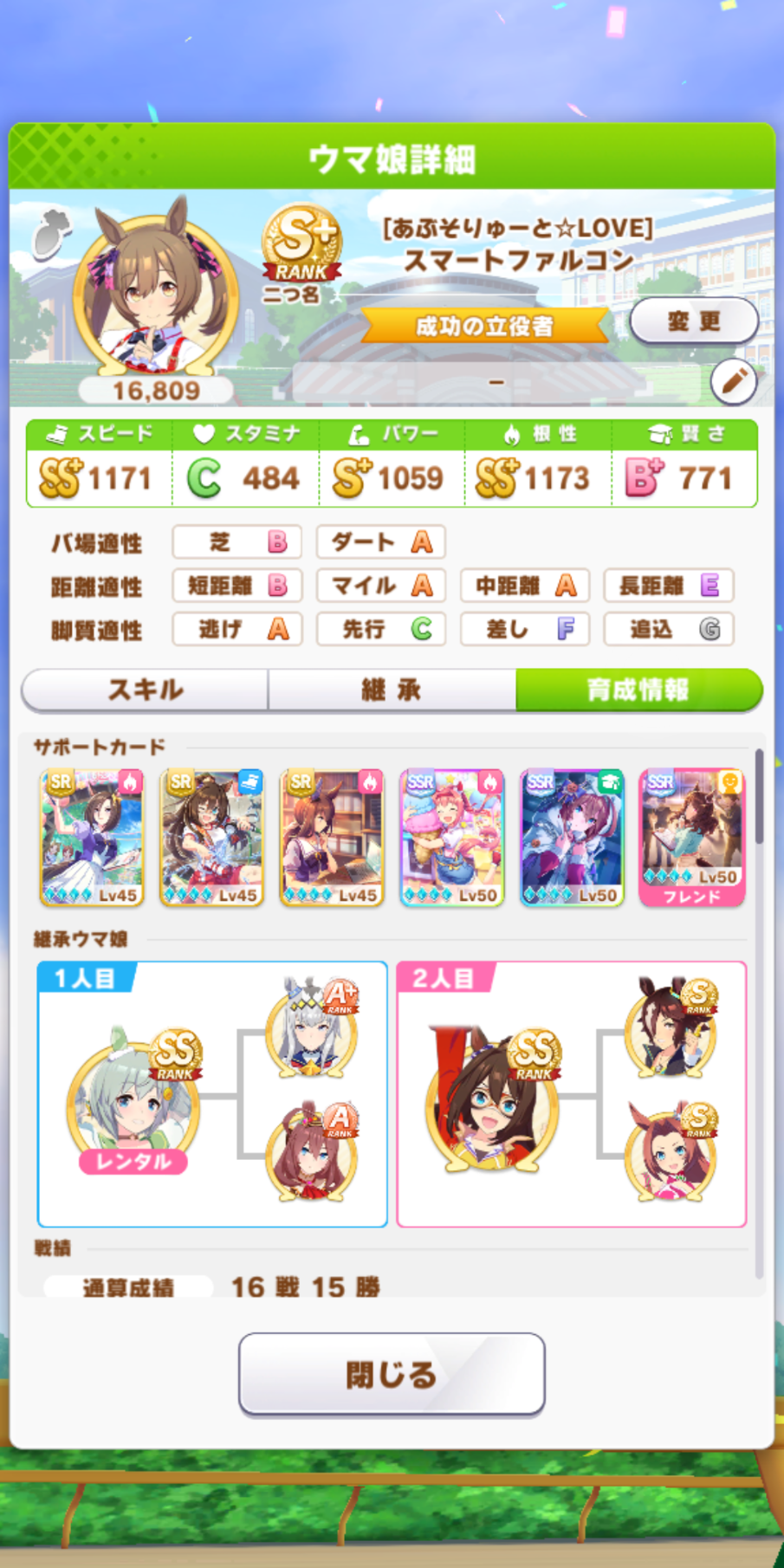Image resolution: width=784 pixels, height=1568 pixels.
Task: View the レンタル inherited Uma Musume
Action: pos(134,1100)
